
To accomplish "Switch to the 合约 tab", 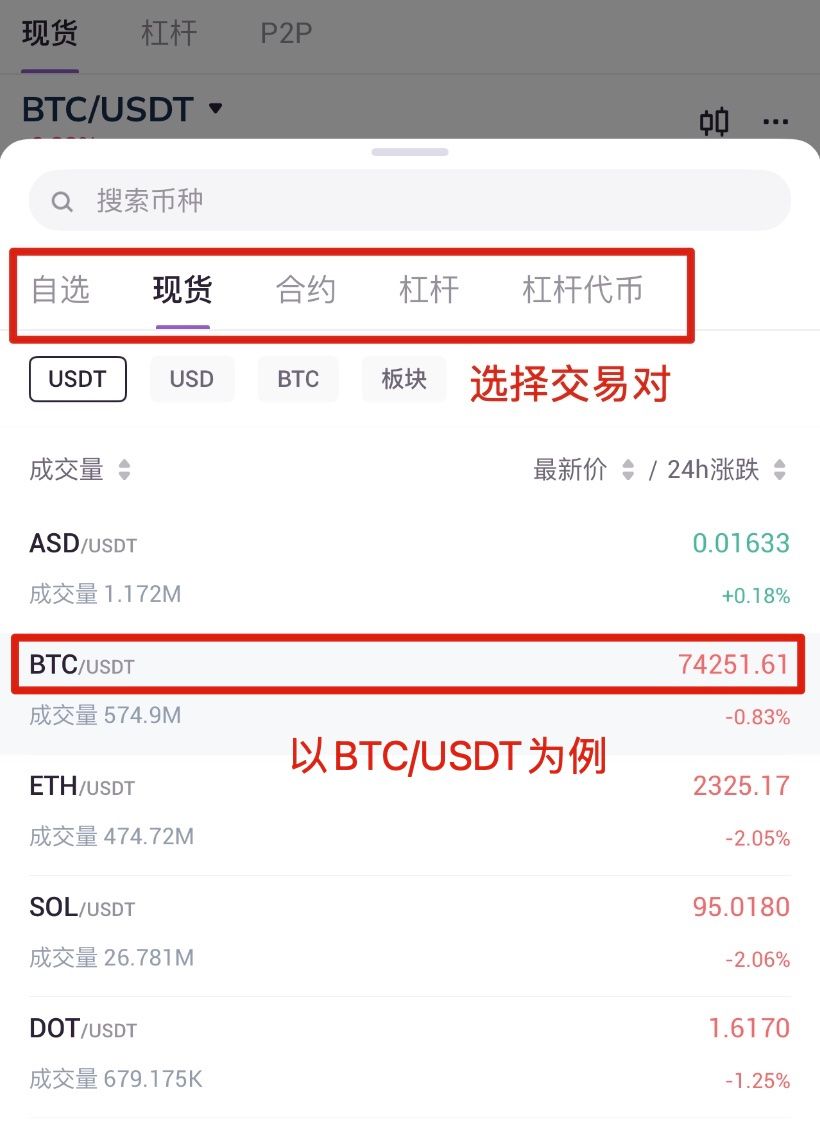I will (x=305, y=290).
